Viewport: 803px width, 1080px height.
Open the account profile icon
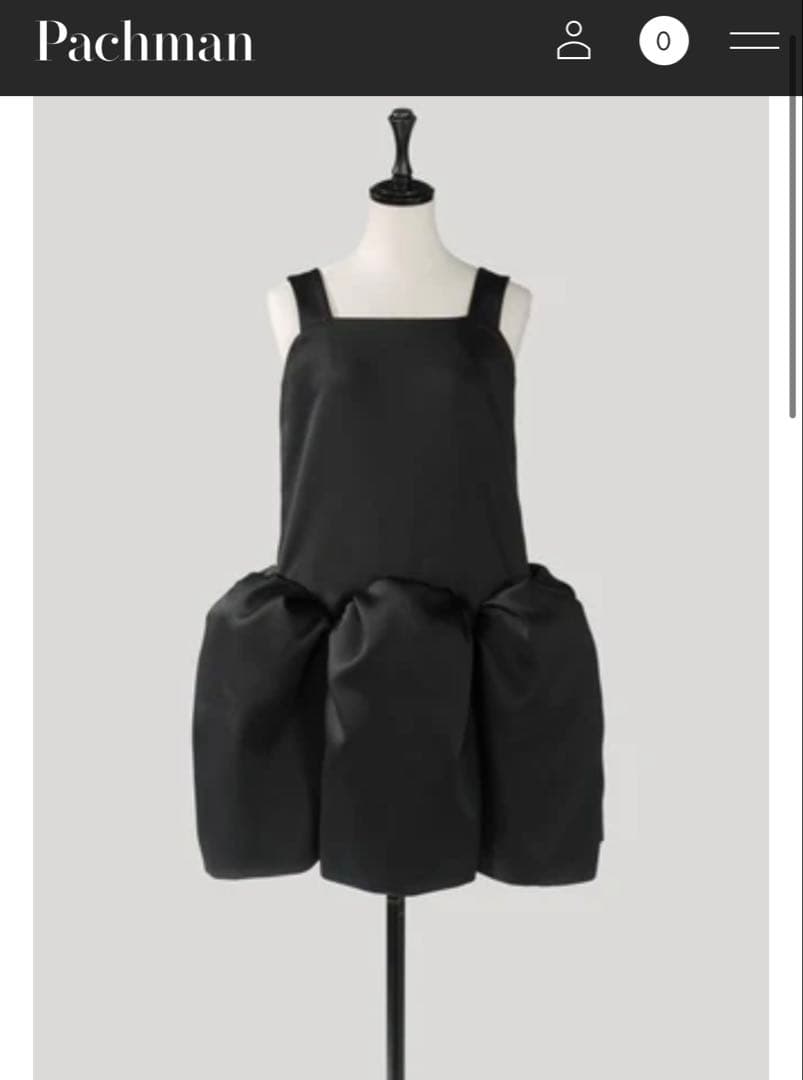click(573, 41)
